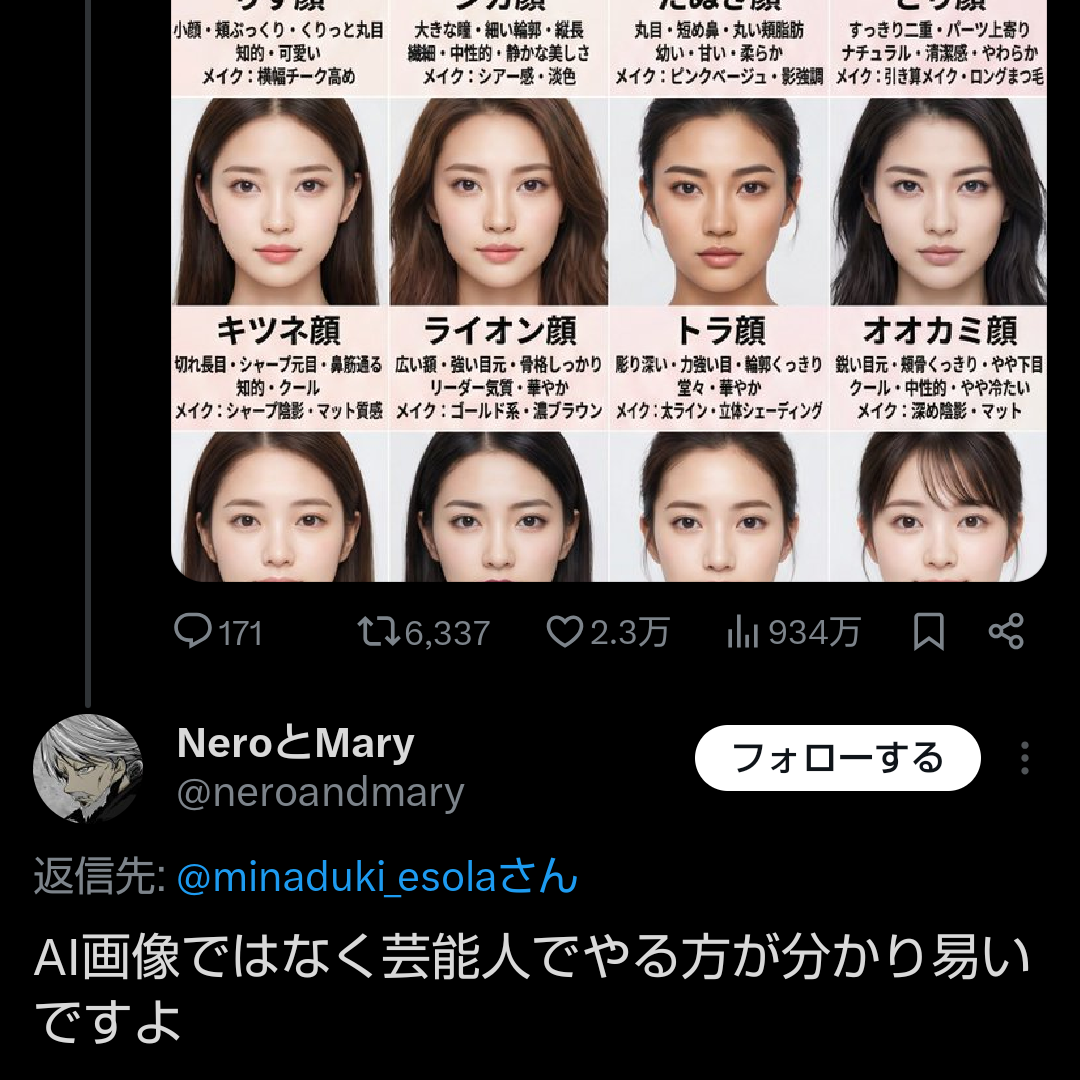Open the @minaduki_esola mention link
Image resolution: width=1080 pixels, height=1080 pixels.
coord(377,877)
